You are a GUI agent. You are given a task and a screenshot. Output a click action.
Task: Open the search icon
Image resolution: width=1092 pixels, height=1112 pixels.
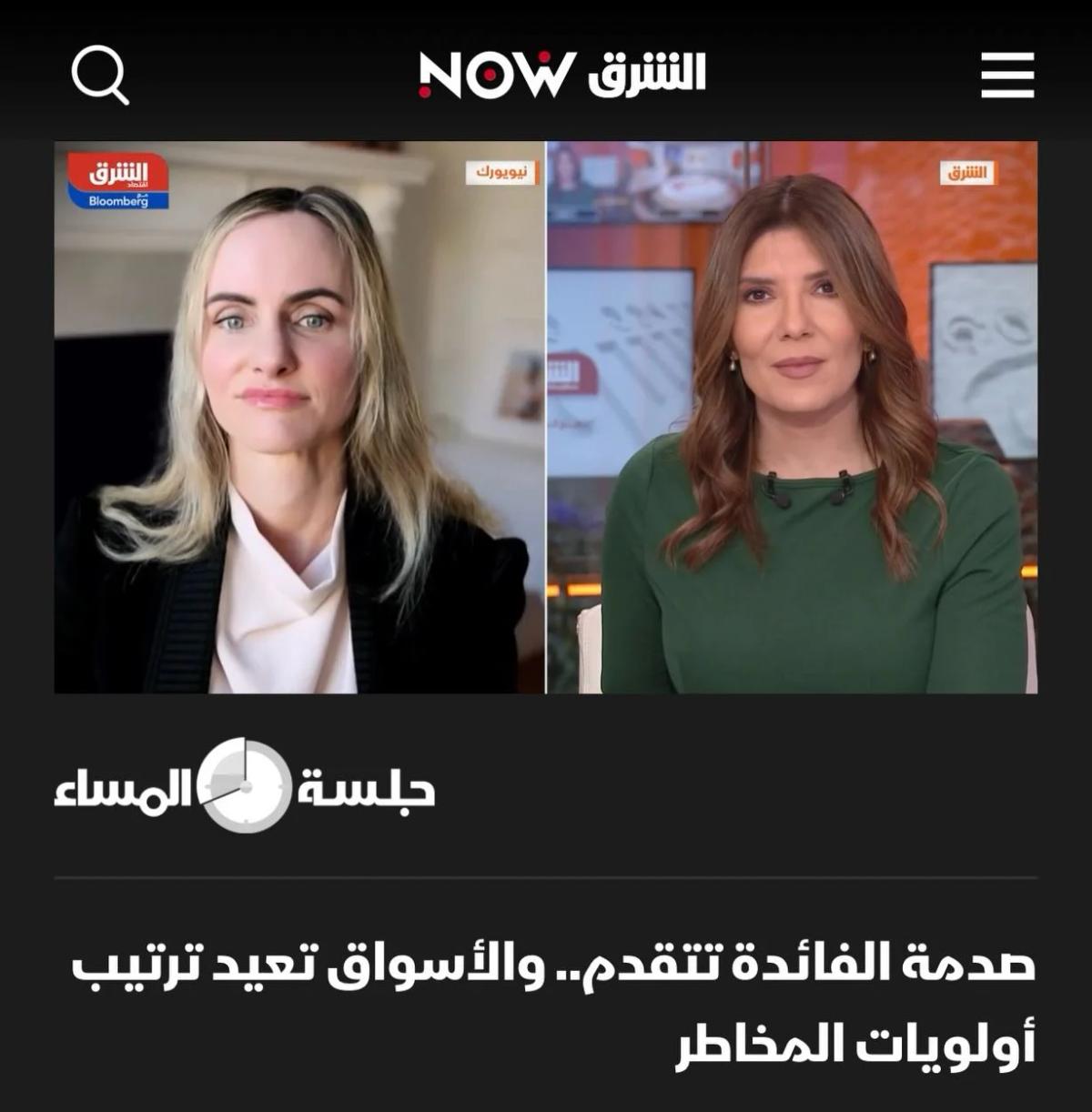pos(99,76)
